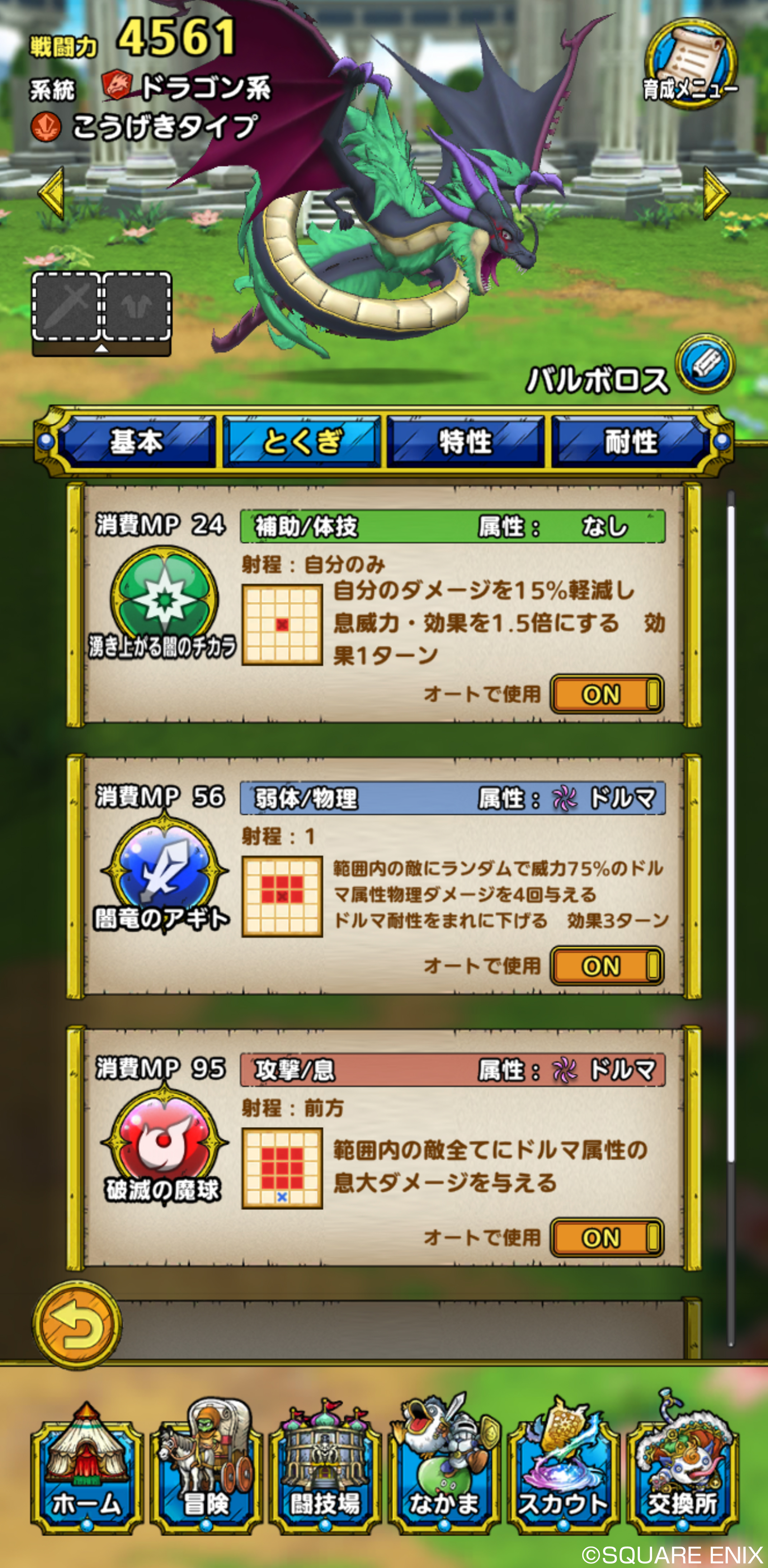Toggle auto use for 闇竜のアギト
768x1568 pixels.
[607, 966]
